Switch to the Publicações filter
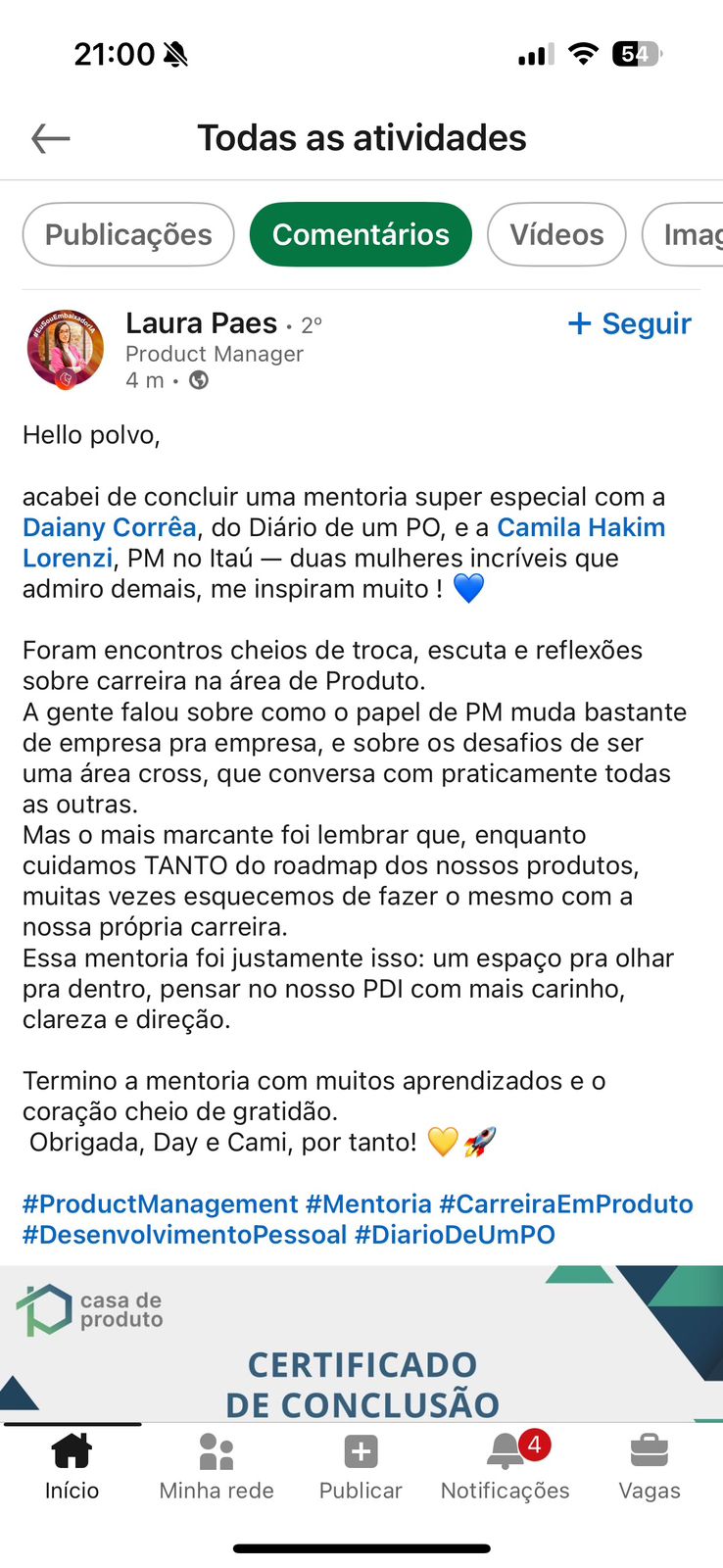The width and height of the screenshot is (723, 1568). click(128, 235)
